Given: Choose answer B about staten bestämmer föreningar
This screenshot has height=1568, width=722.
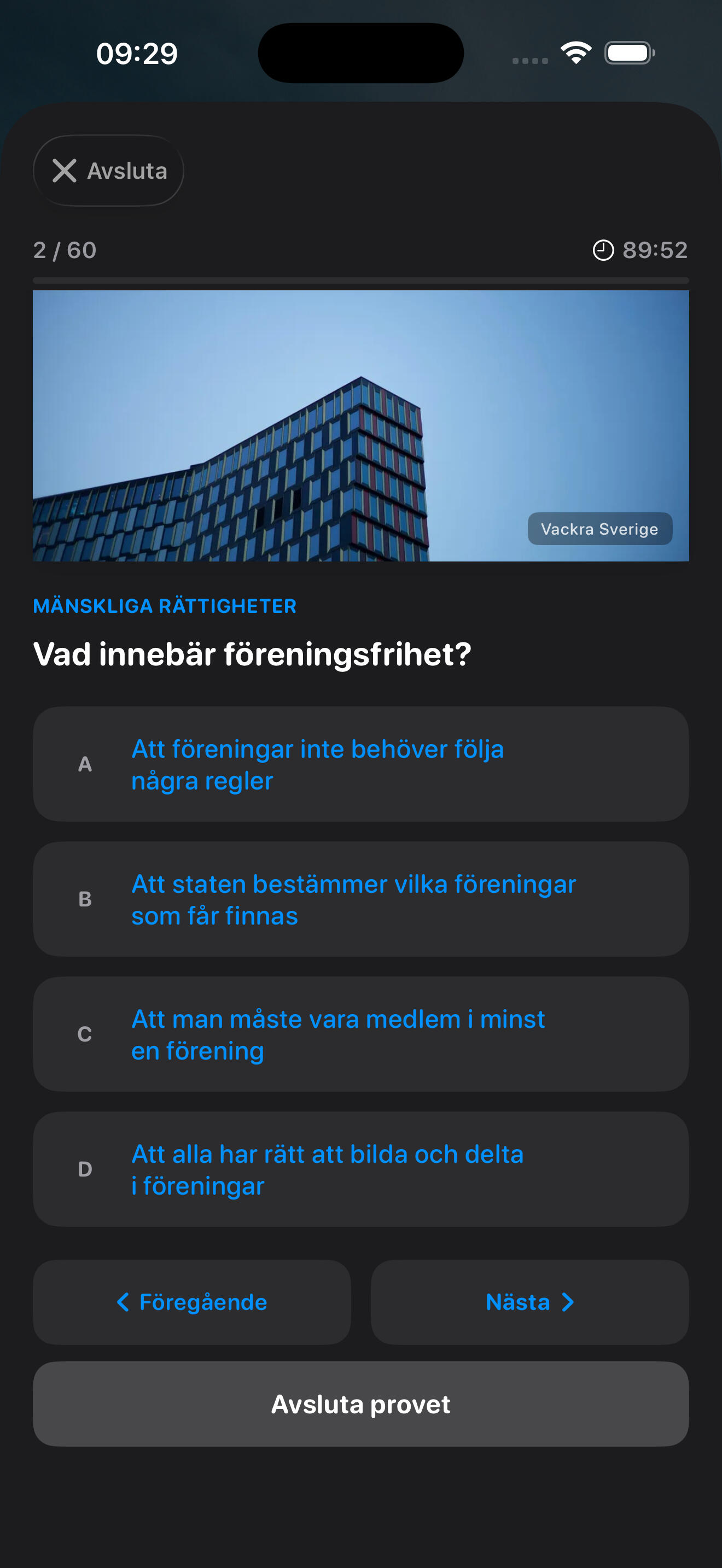Looking at the screenshot, I should [x=360, y=899].
